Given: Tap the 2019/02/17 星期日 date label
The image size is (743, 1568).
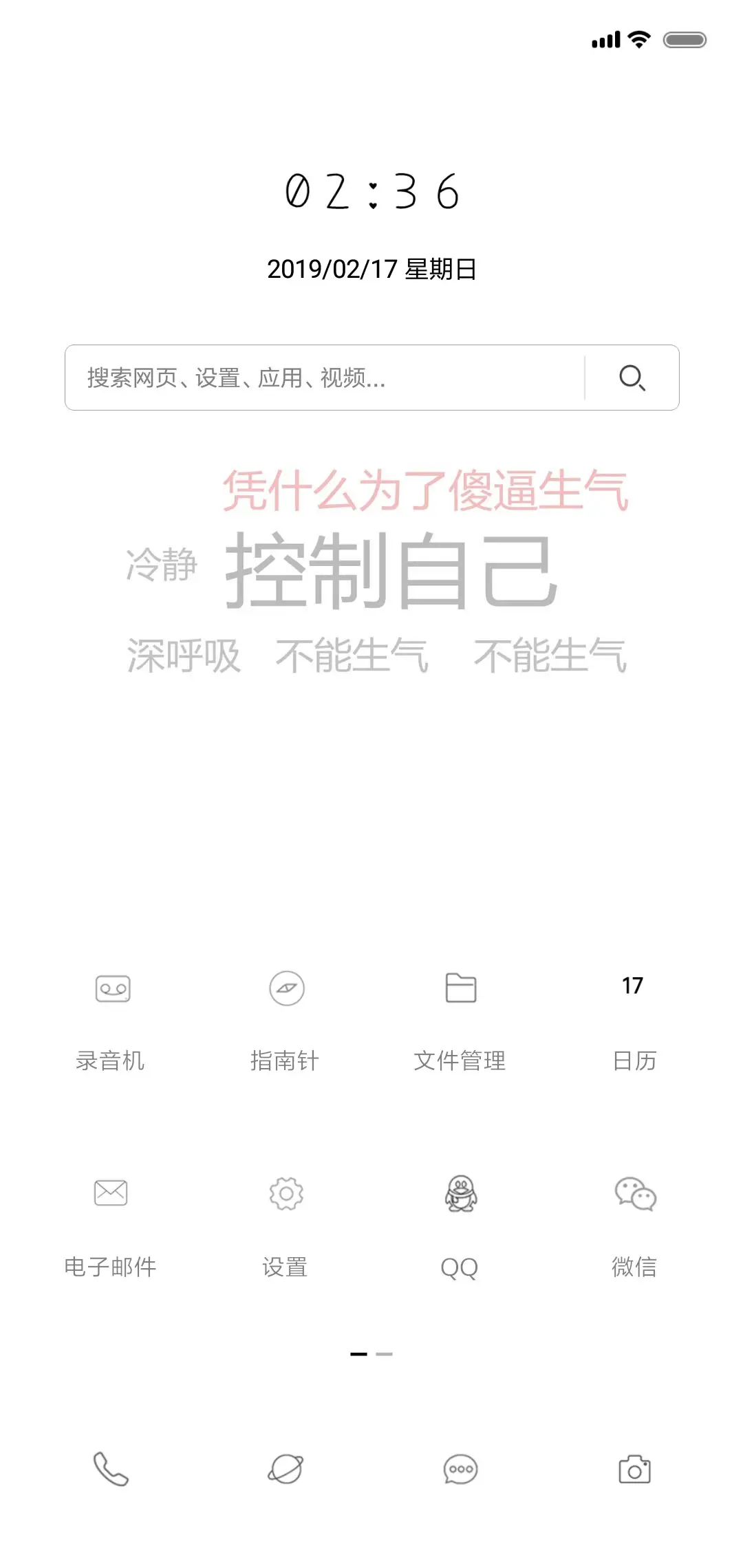Looking at the screenshot, I should point(371,270).
